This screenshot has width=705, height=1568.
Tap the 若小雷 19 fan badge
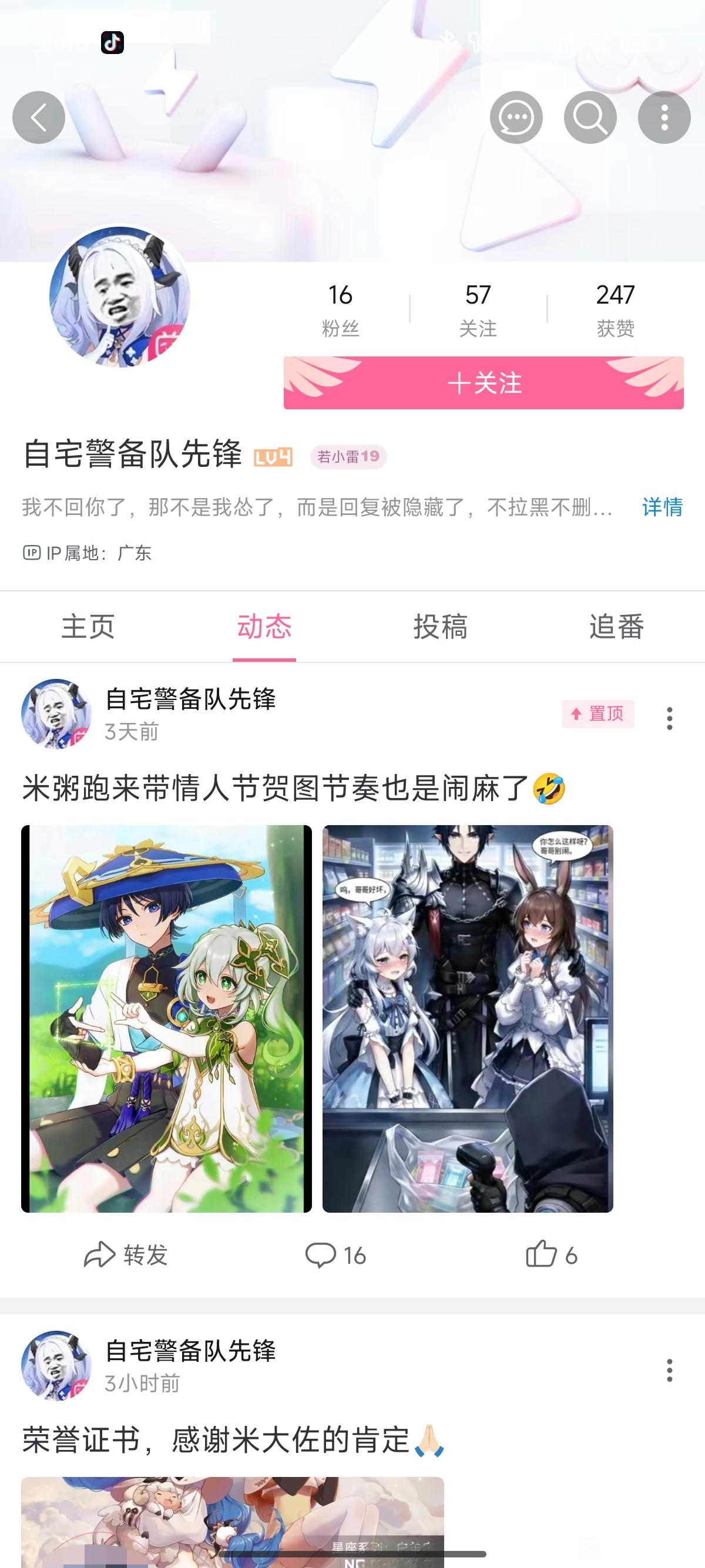pyautogui.click(x=348, y=456)
